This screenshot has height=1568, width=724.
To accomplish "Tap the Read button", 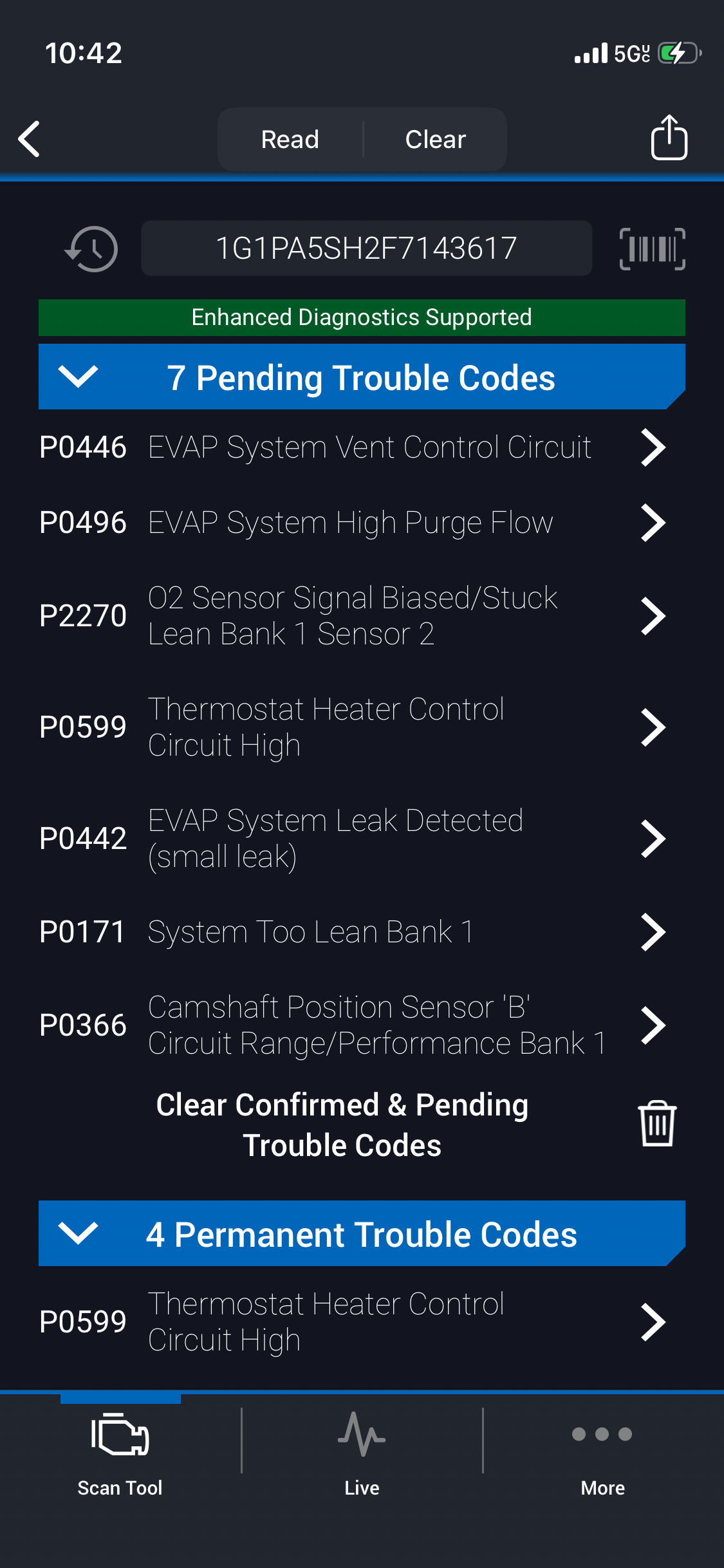I will pyautogui.click(x=290, y=139).
